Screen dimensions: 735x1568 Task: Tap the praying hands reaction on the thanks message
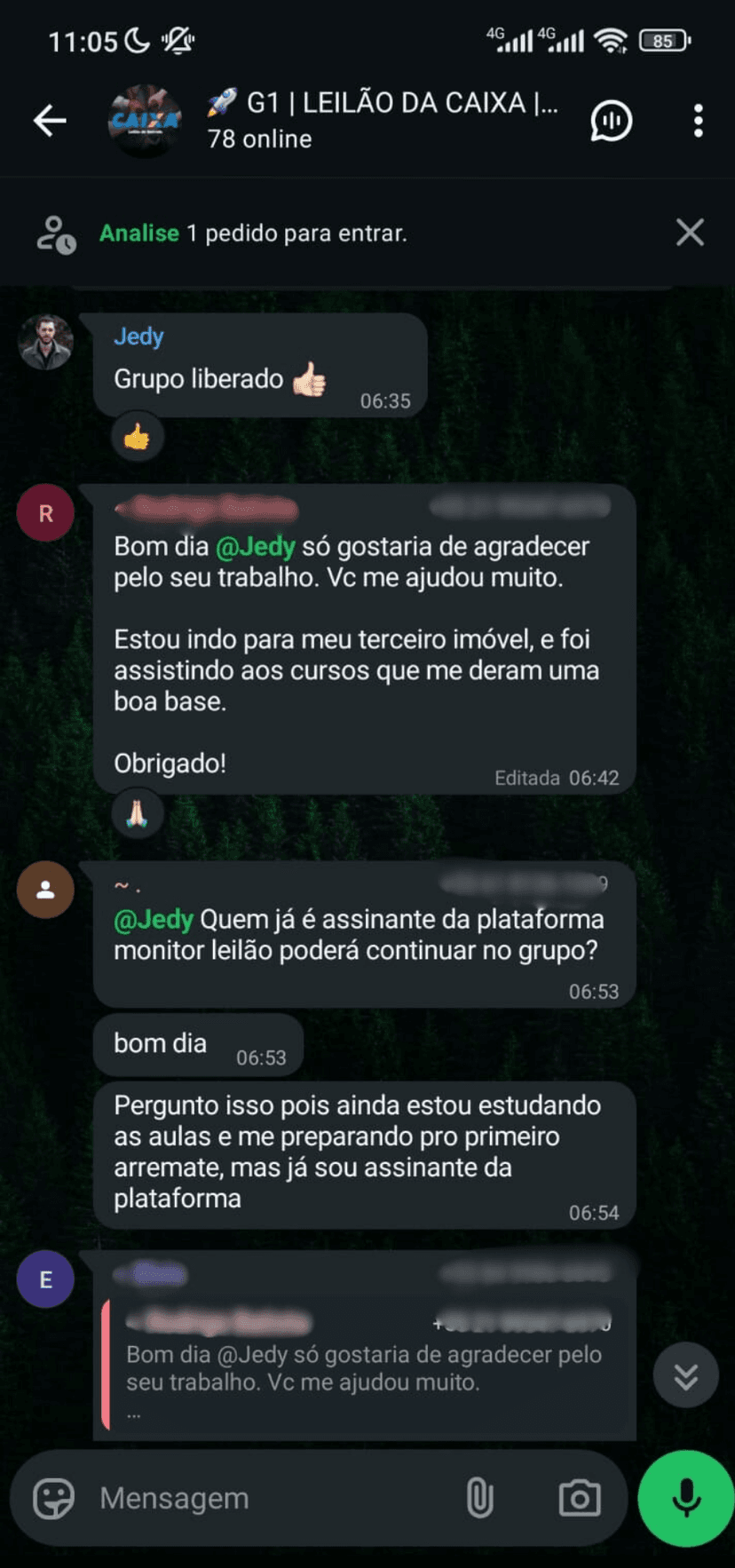coord(137,813)
